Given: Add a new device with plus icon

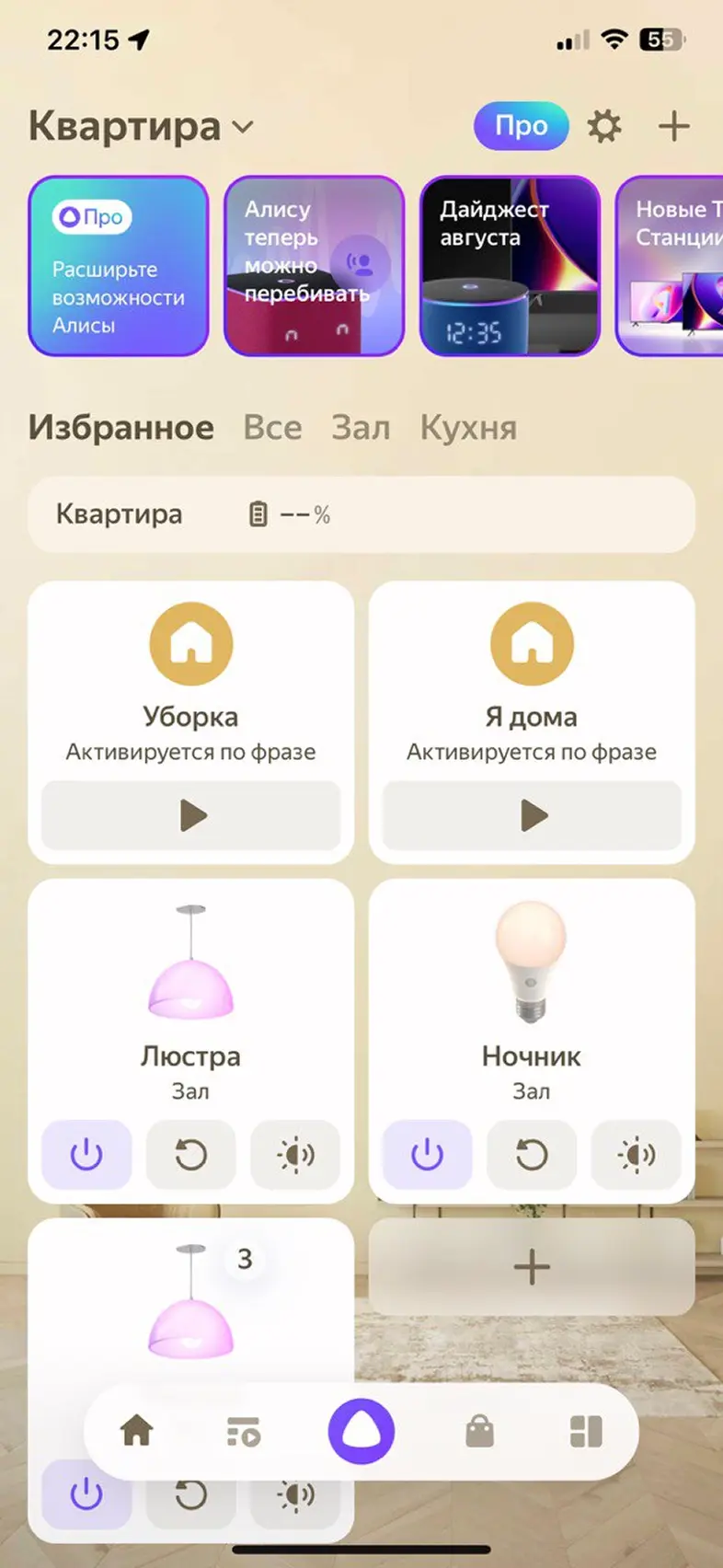Looking at the screenshot, I should [673, 126].
